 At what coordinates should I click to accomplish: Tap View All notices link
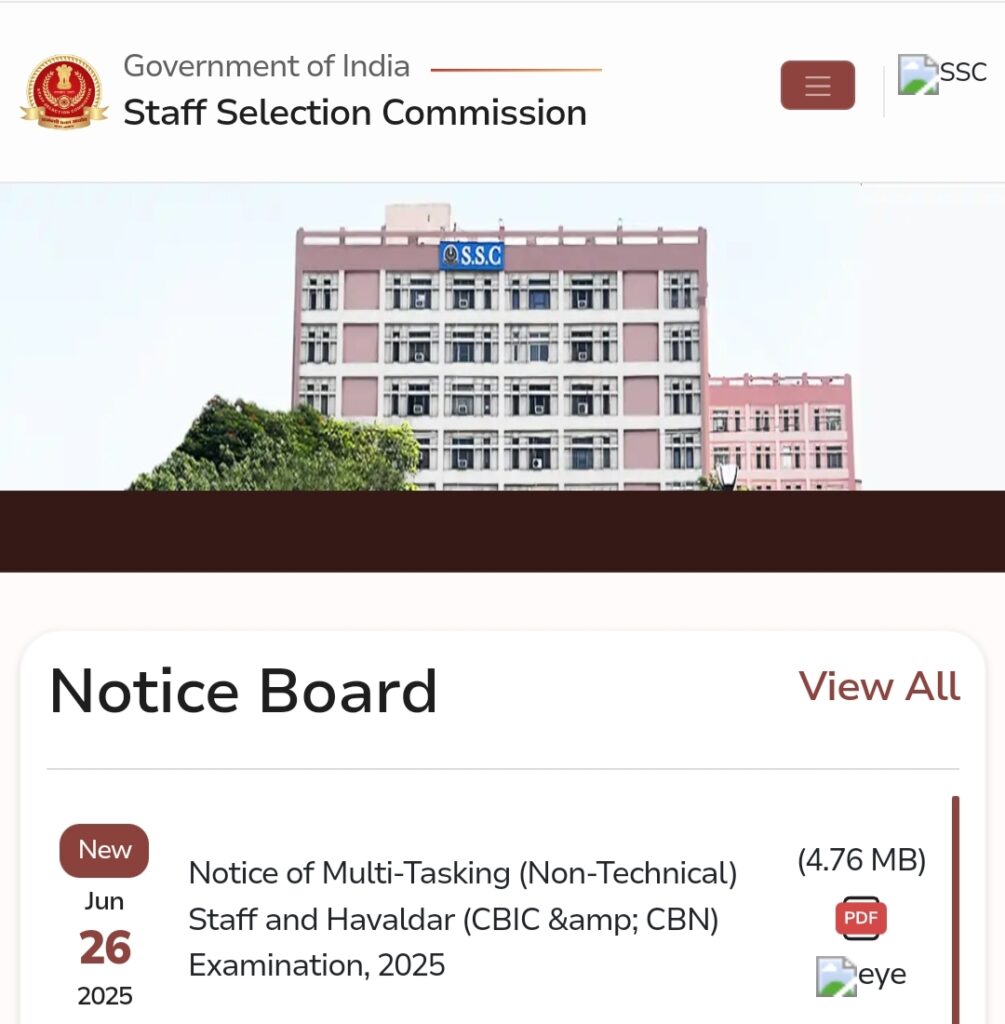pyautogui.click(x=879, y=686)
